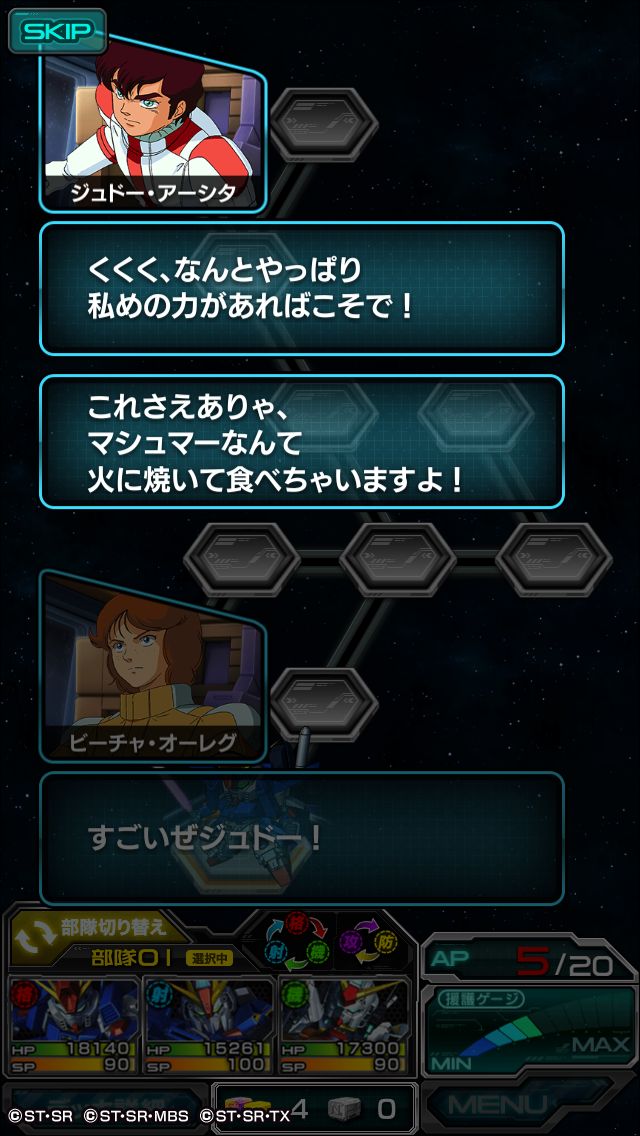The image size is (640, 1136).
Task: Select the unit card with HP 18140
Action: click(74, 1026)
